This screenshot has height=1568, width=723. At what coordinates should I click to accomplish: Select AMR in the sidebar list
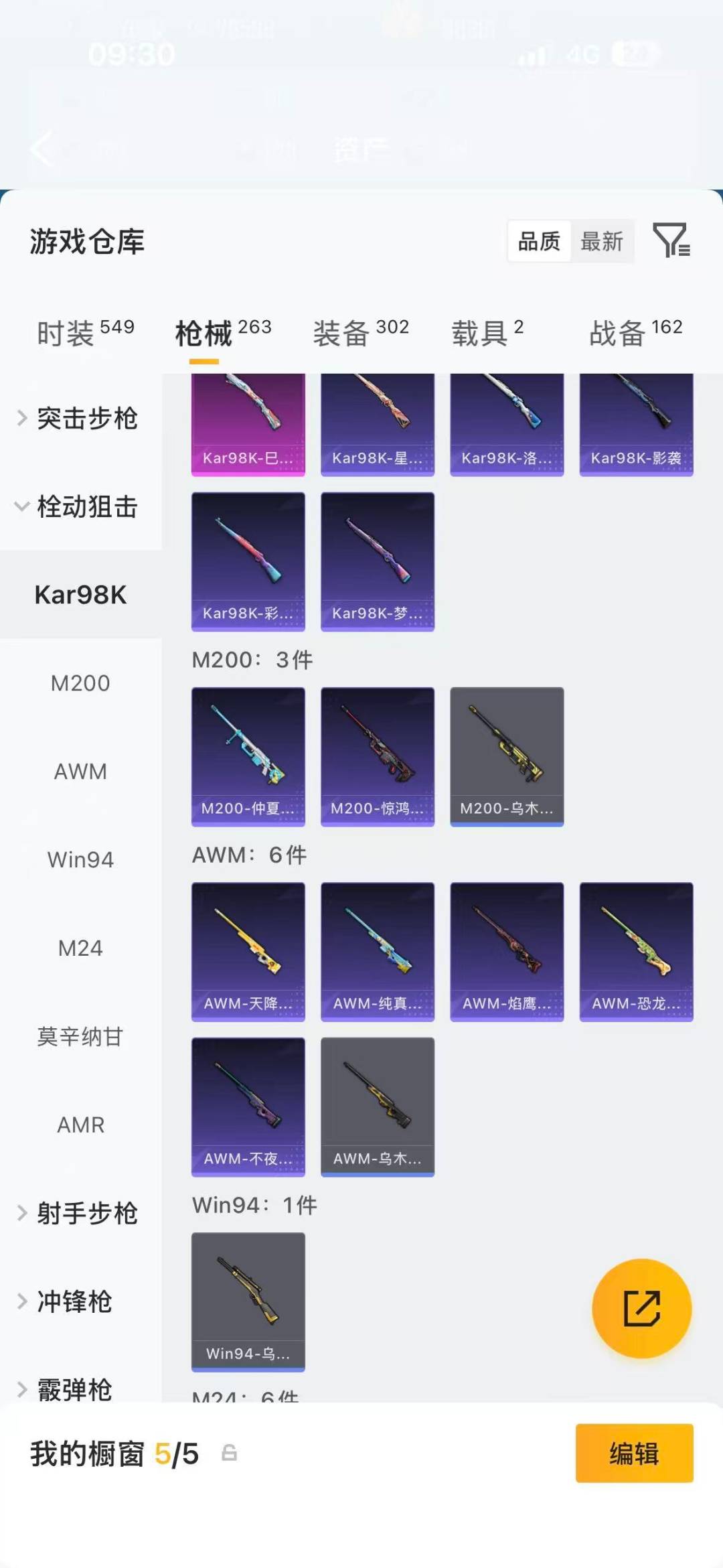[x=80, y=1125]
